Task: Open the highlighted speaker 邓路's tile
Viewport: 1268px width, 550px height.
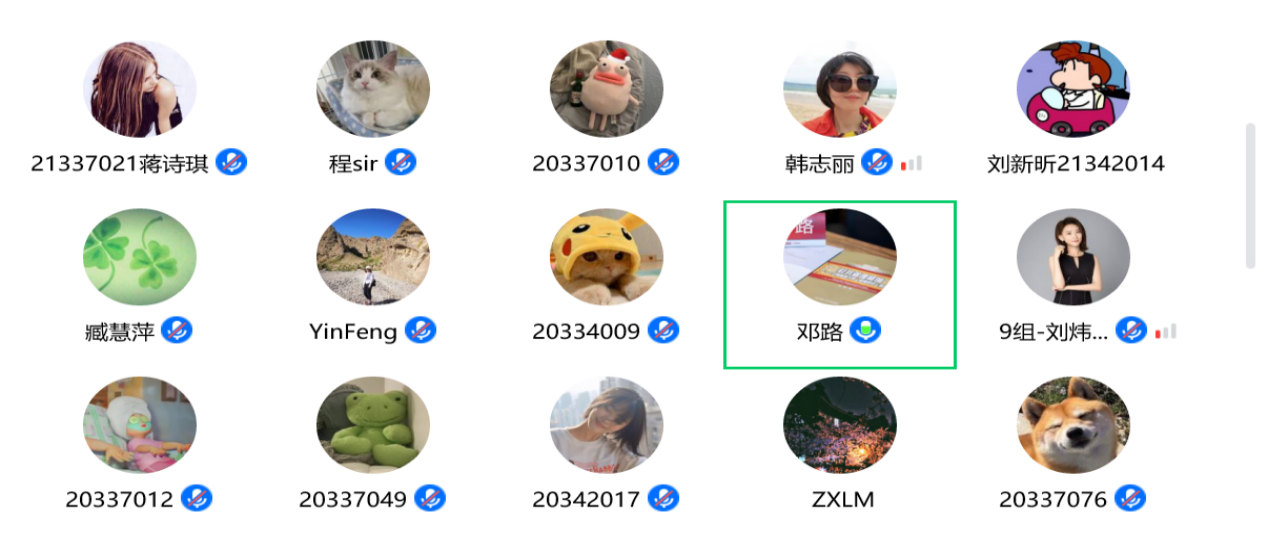Action: click(x=839, y=257)
